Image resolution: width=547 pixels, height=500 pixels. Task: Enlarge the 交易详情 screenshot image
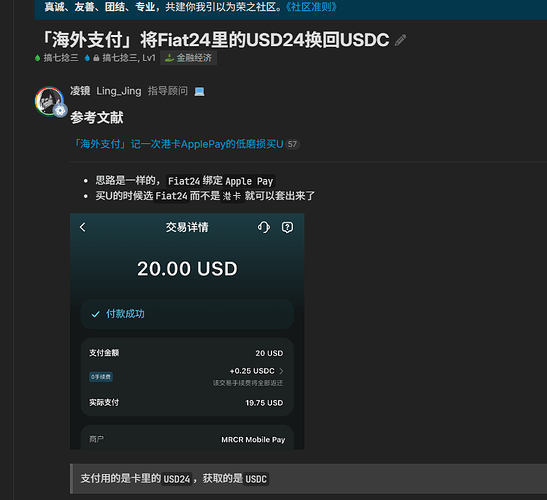tap(187, 331)
